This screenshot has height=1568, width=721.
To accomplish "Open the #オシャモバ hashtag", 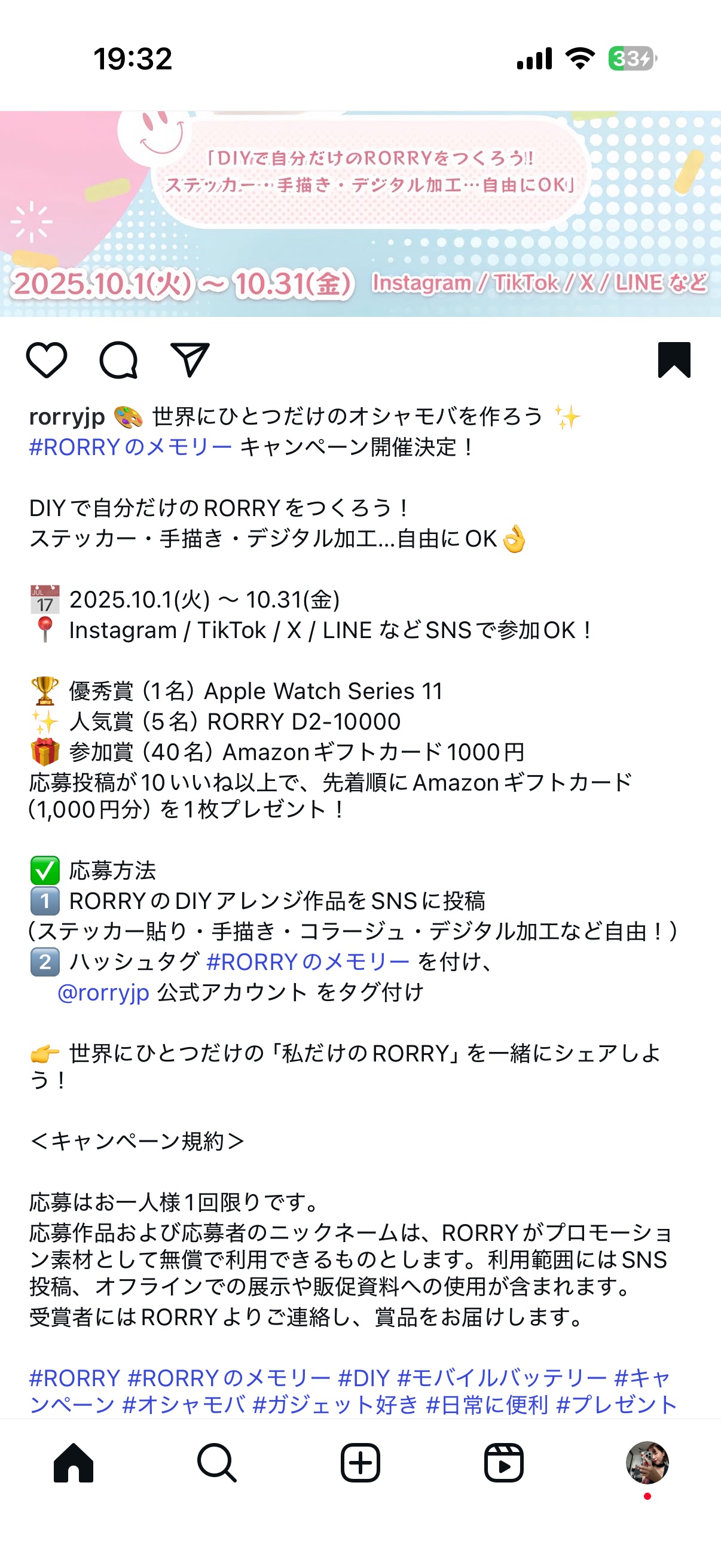I will point(184,1404).
